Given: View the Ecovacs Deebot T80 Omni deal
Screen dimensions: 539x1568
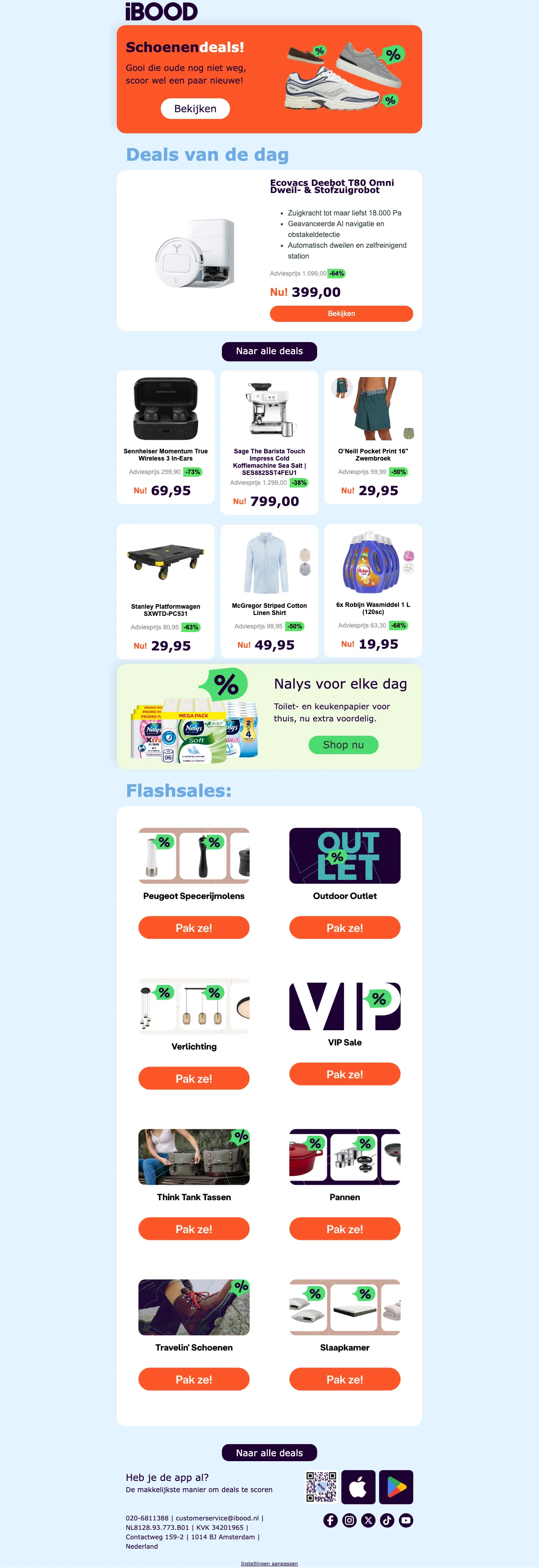Looking at the screenshot, I should (x=341, y=313).
